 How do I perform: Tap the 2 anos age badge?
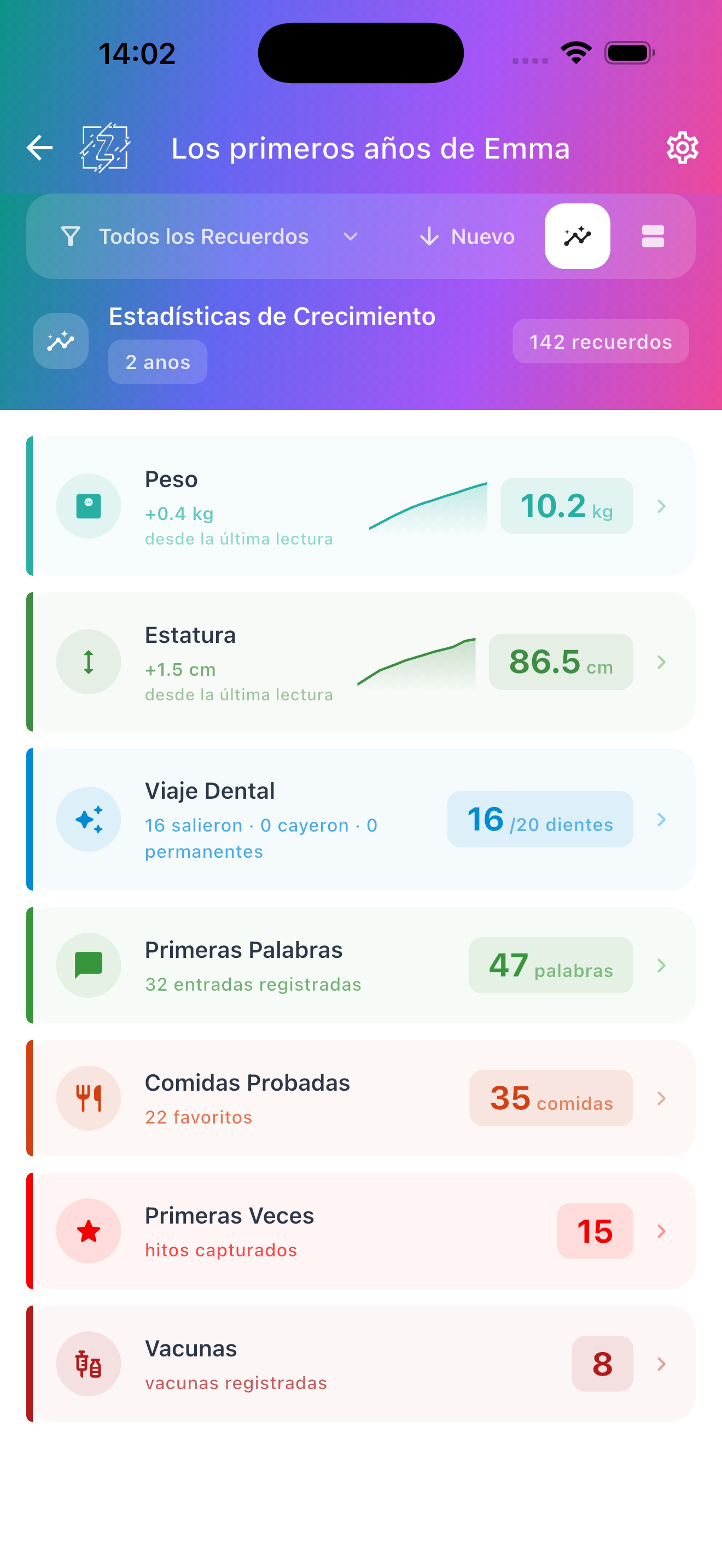point(157,361)
